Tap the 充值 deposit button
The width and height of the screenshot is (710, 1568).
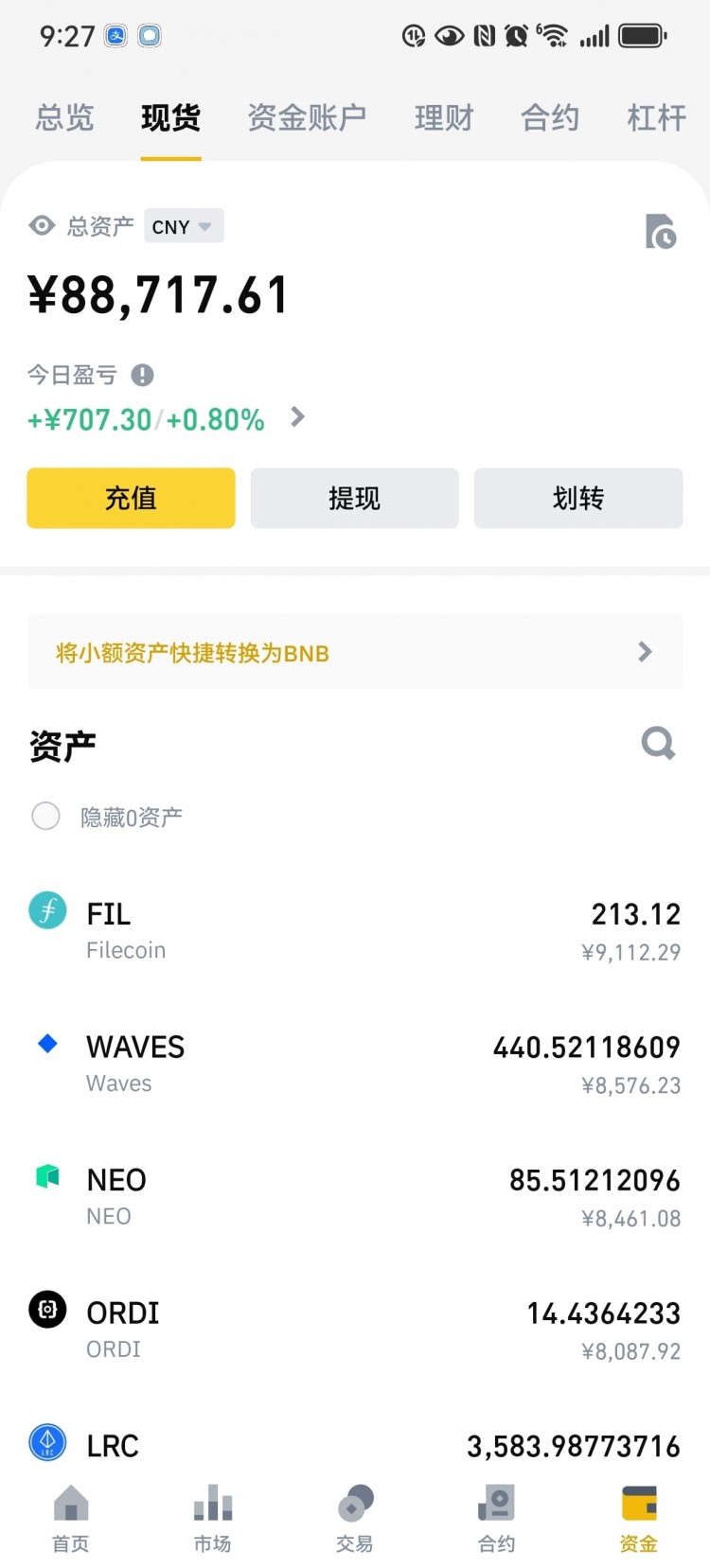point(131,498)
